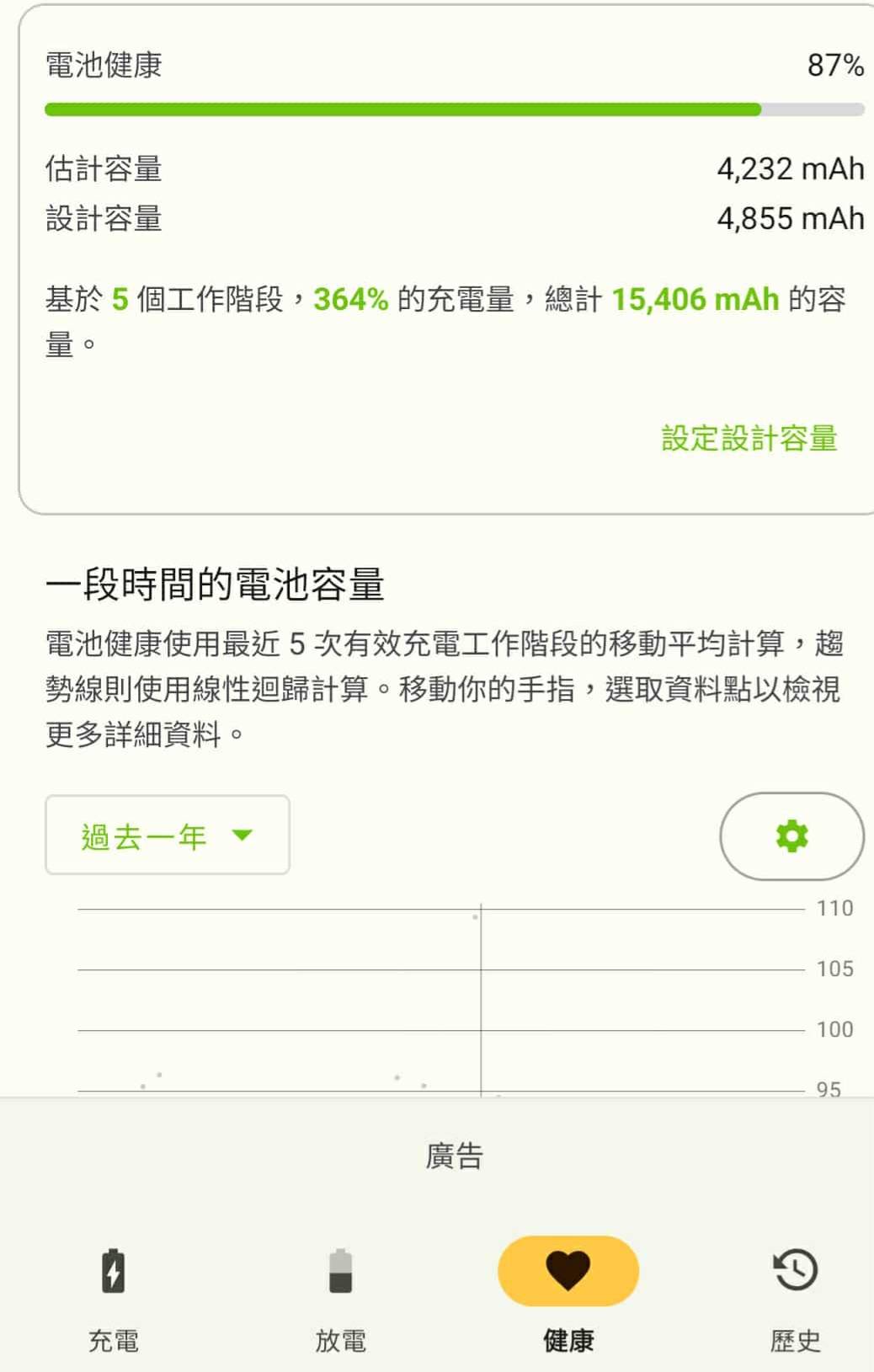Switch to the 放電 tab
The height and width of the screenshot is (1372, 874).
(x=340, y=1295)
